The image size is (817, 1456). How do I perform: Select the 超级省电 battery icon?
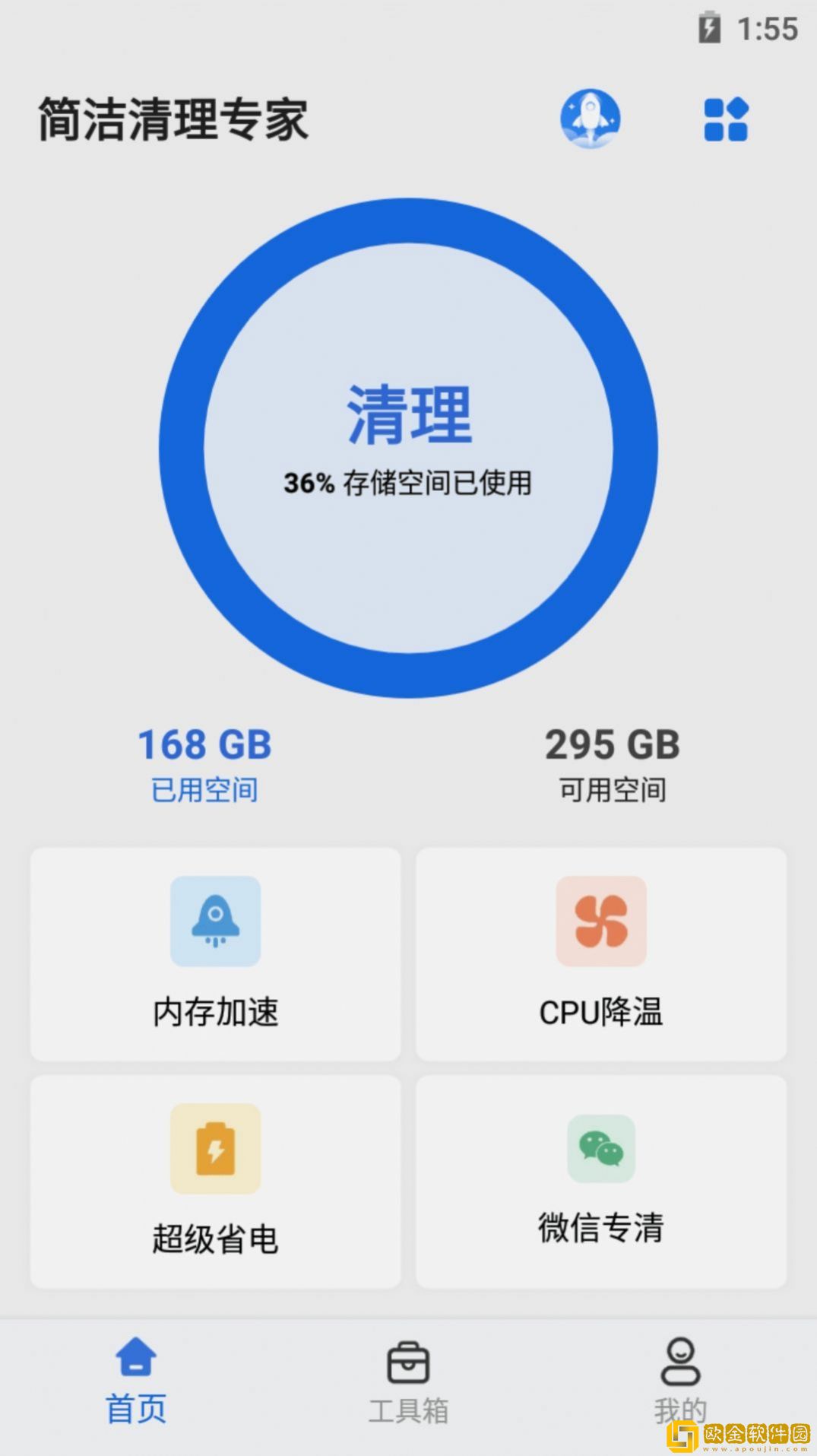[x=215, y=1148]
